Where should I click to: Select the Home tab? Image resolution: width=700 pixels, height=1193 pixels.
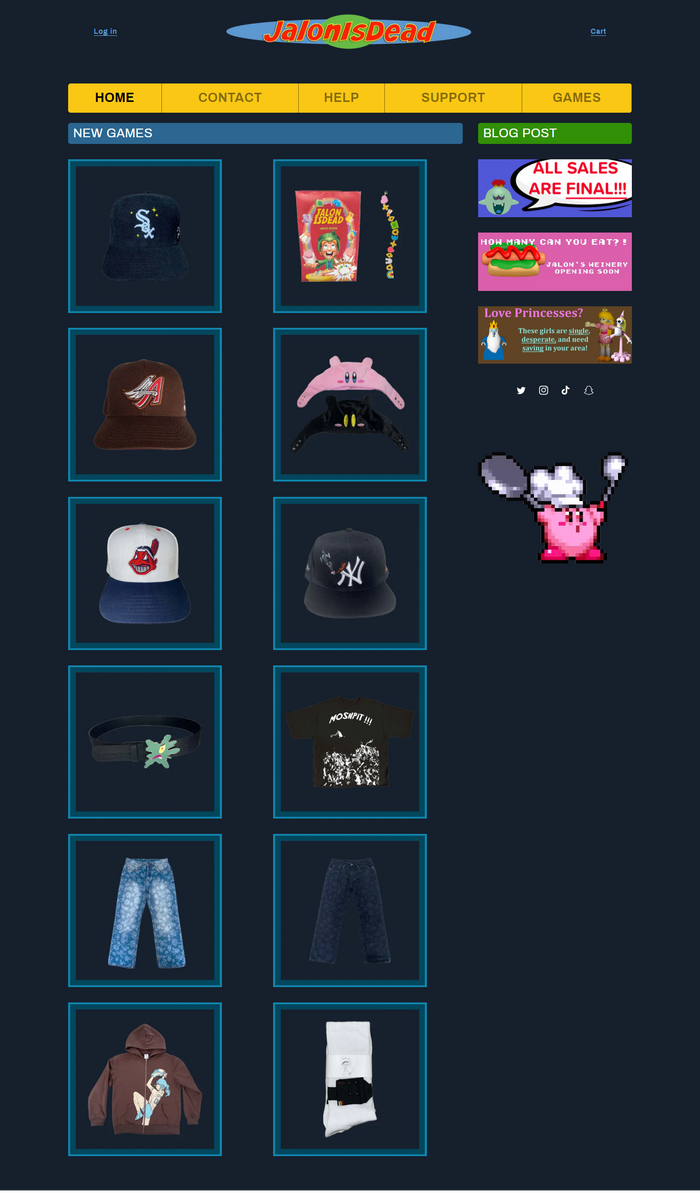pyautogui.click(x=115, y=98)
